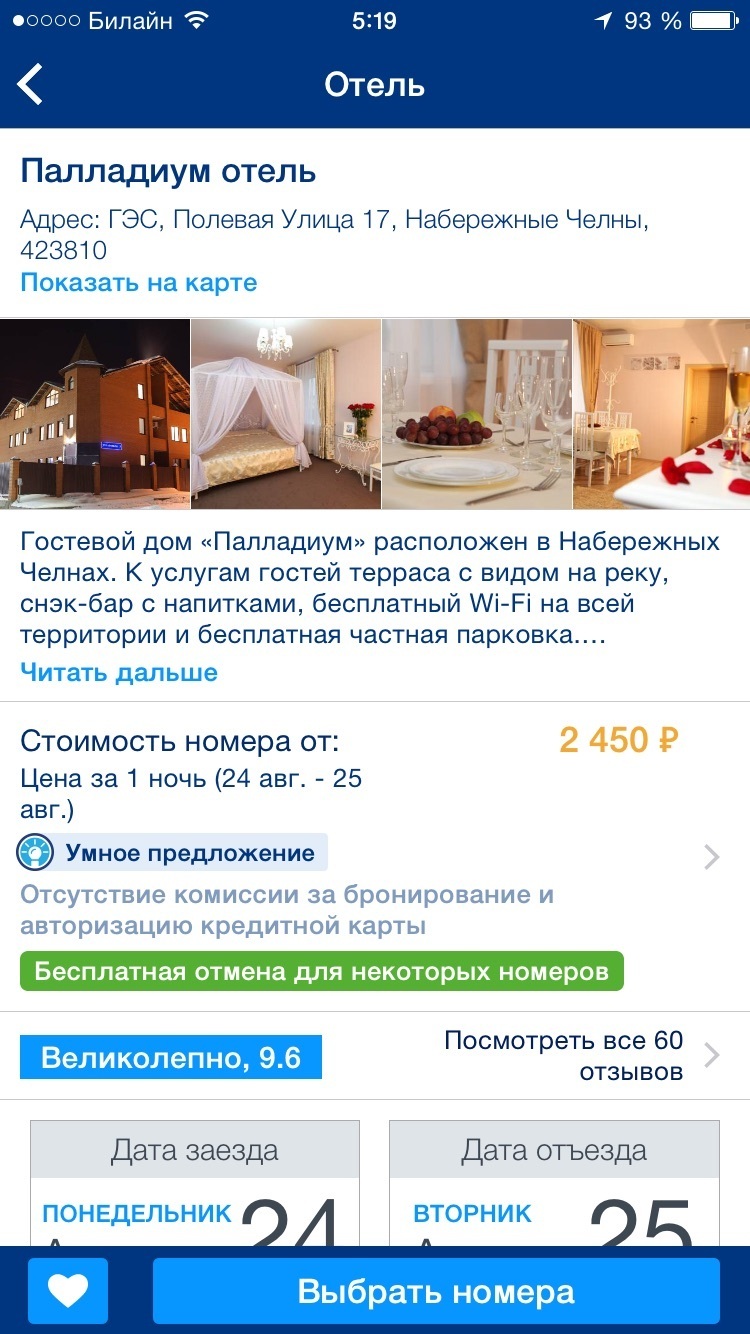Tap 'Показать на карте' link

click(139, 283)
